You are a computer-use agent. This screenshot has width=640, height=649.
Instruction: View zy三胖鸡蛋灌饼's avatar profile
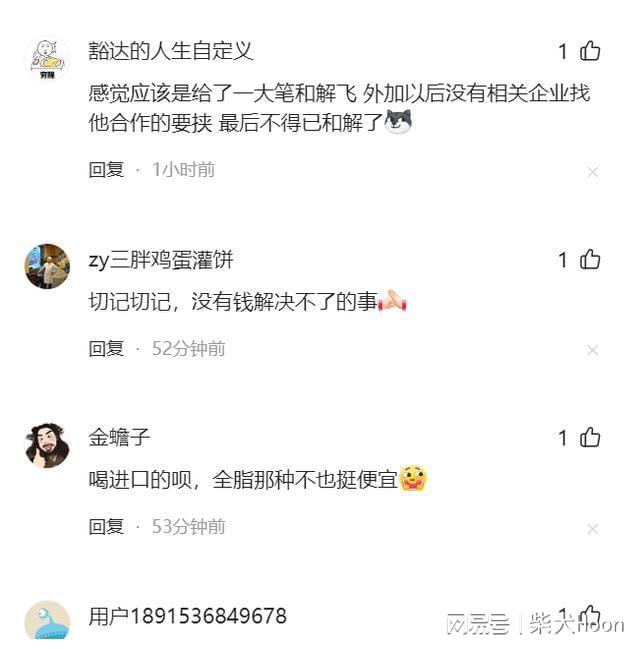pos(46,266)
